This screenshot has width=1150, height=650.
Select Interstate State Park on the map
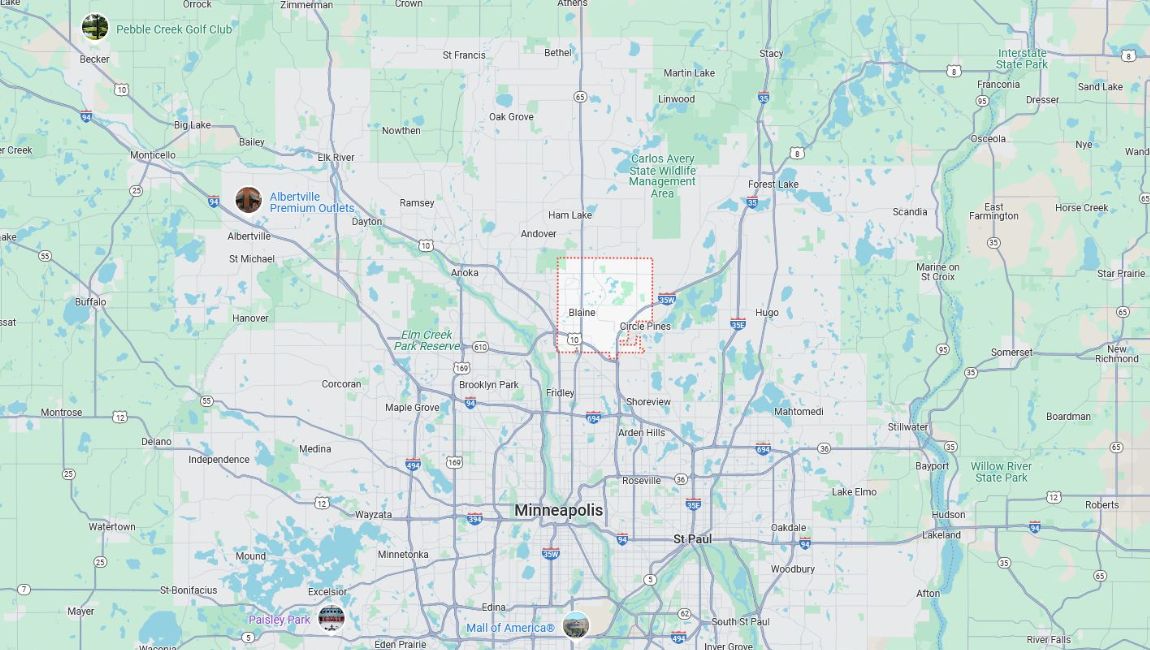1021,59
